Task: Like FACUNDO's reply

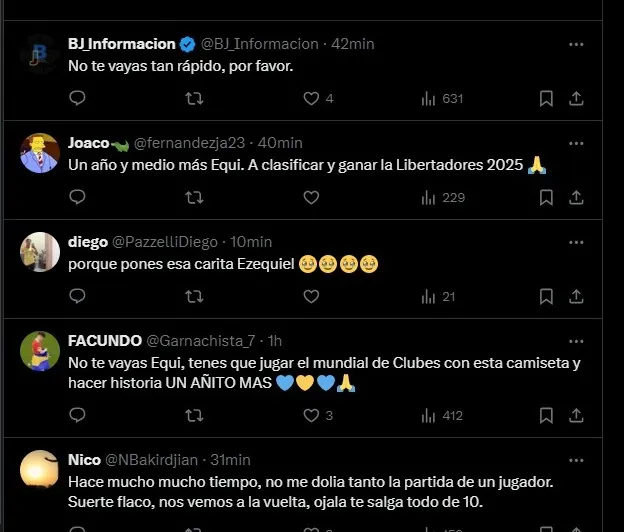Action: click(311, 415)
